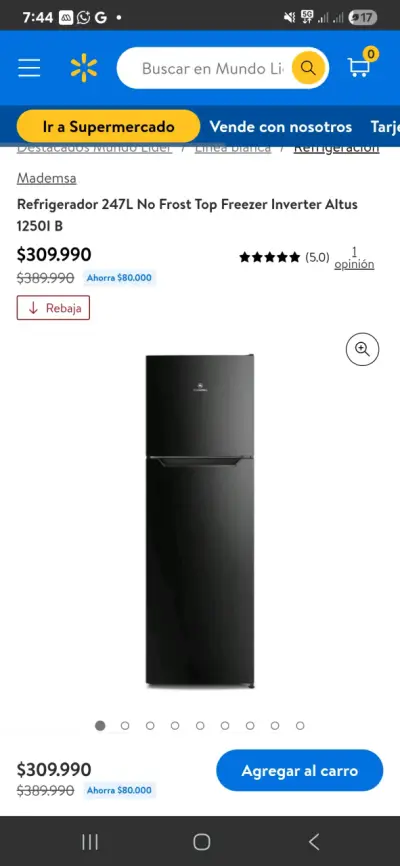Select the second image page dot

click(125, 726)
